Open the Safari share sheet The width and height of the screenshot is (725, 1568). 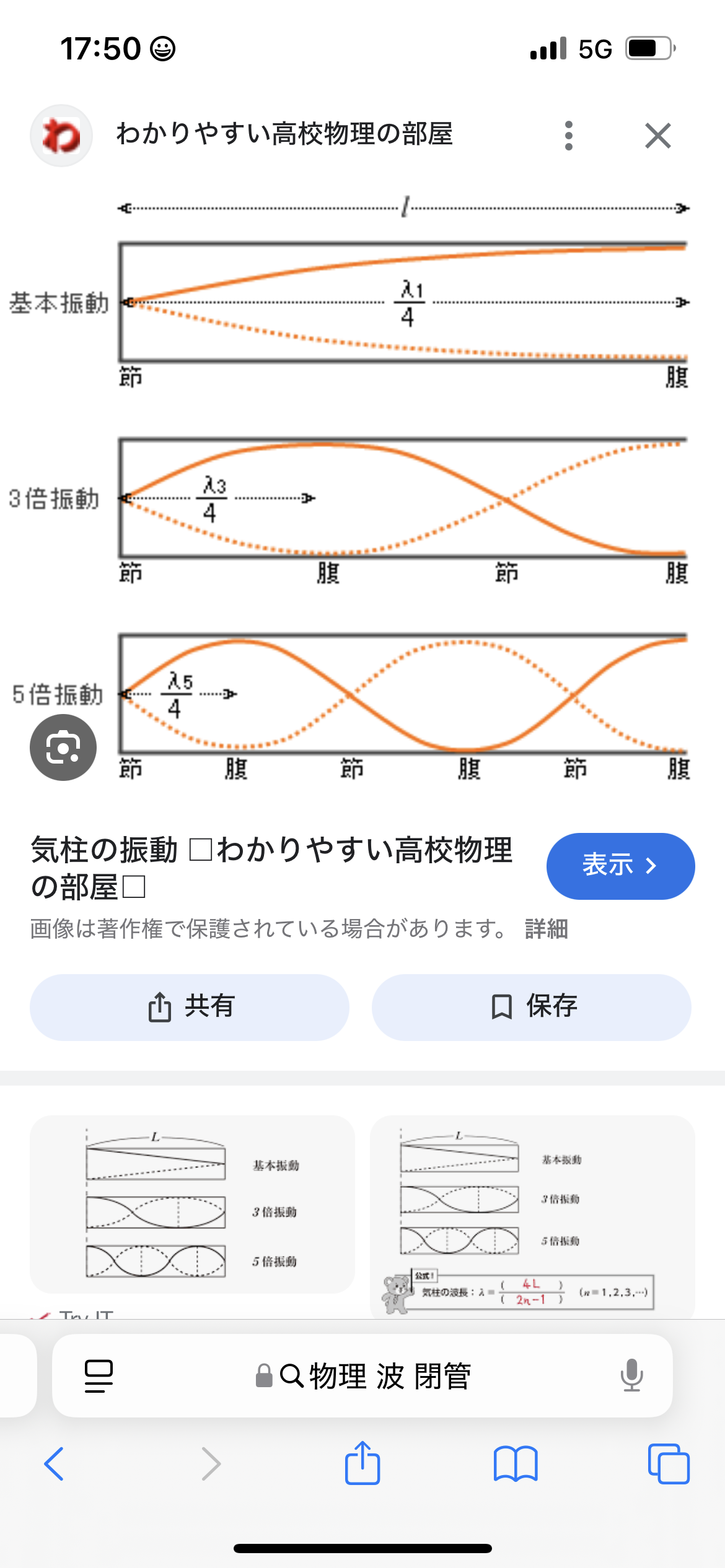[362, 1464]
